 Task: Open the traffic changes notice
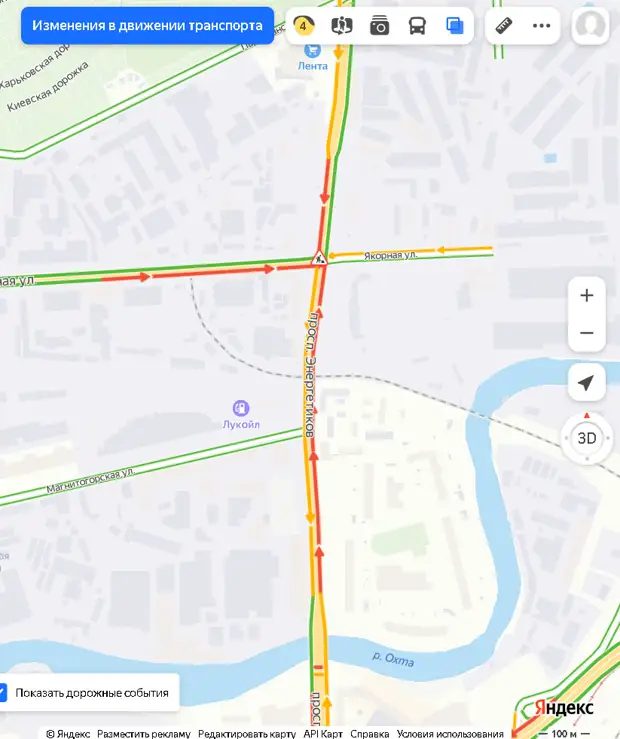(147, 26)
